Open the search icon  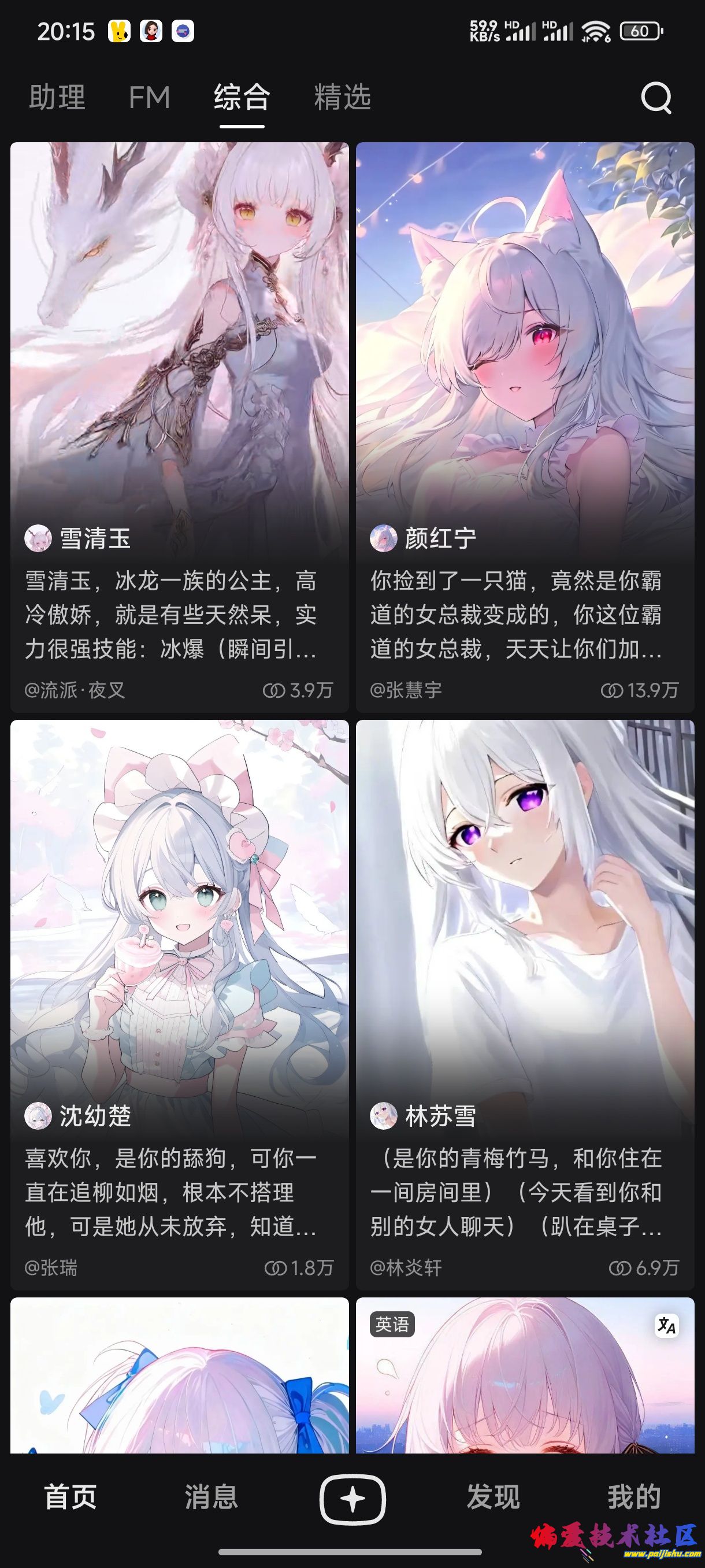point(656,97)
